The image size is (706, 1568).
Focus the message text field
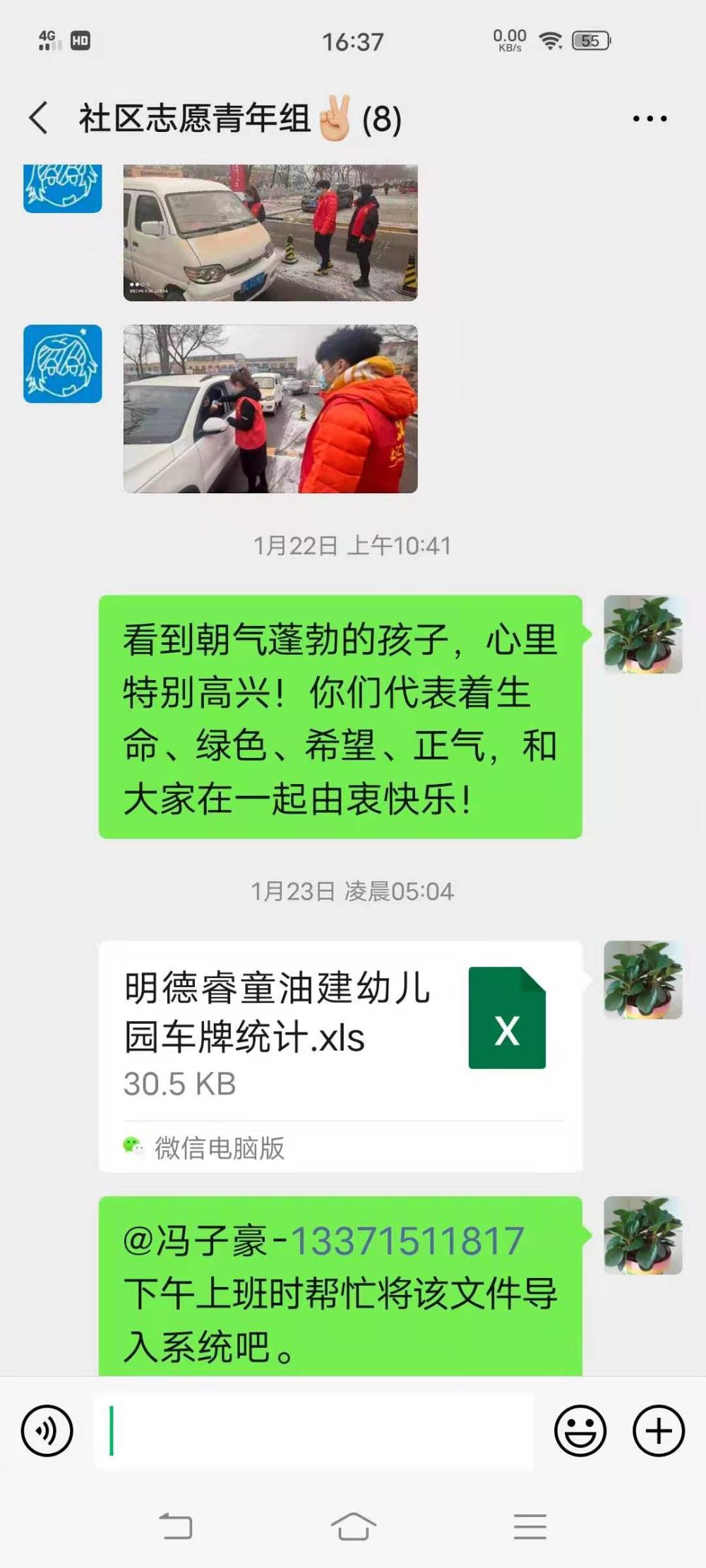pyautogui.click(x=313, y=1430)
